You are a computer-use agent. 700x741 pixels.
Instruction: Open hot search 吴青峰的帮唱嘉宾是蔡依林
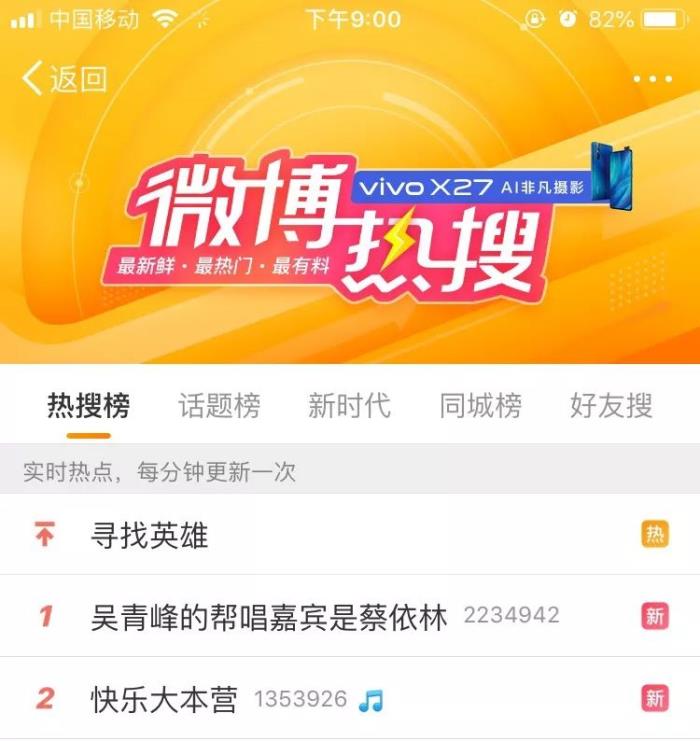[268, 616]
